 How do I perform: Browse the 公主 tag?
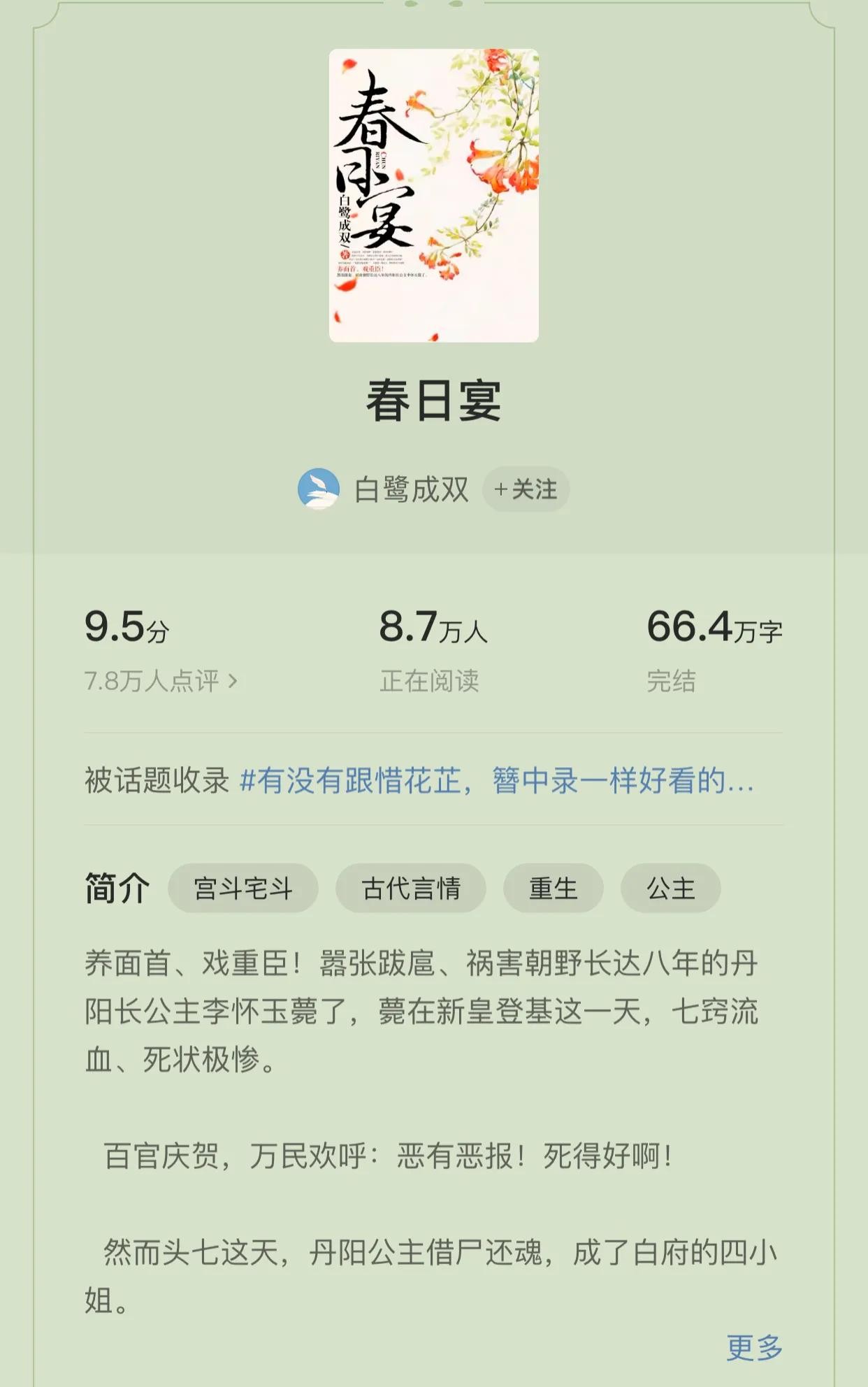pyautogui.click(x=670, y=888)
